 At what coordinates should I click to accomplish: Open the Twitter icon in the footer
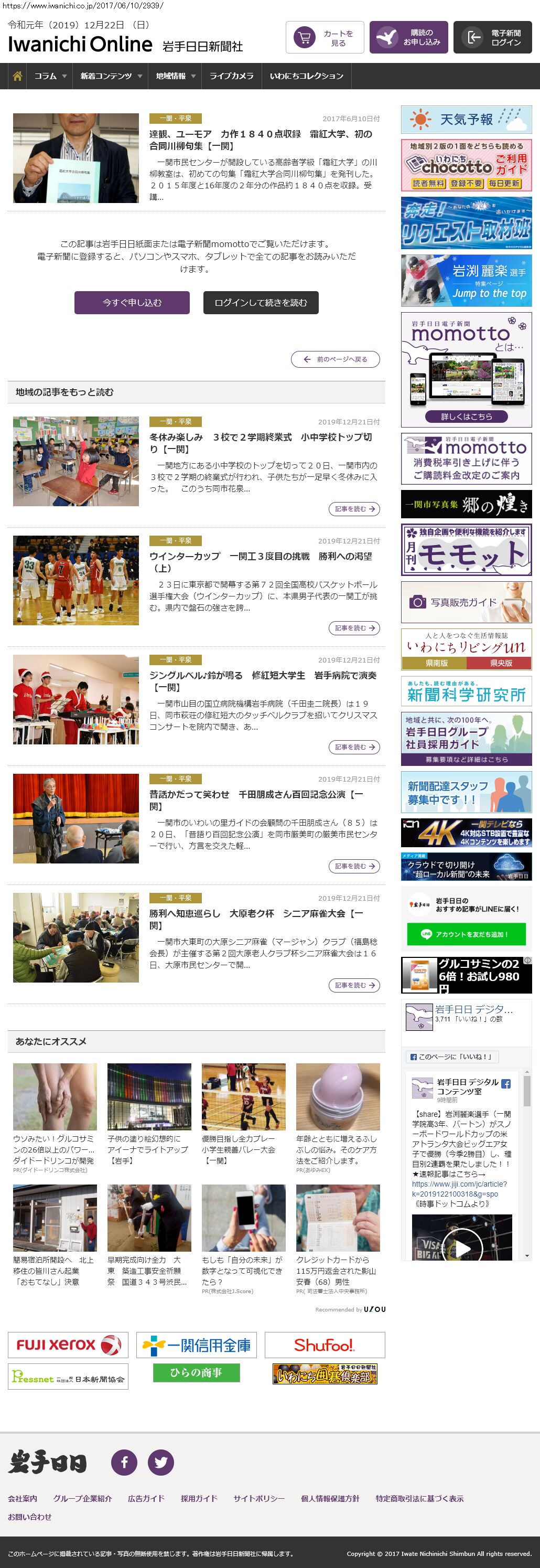pos(160,1462)
